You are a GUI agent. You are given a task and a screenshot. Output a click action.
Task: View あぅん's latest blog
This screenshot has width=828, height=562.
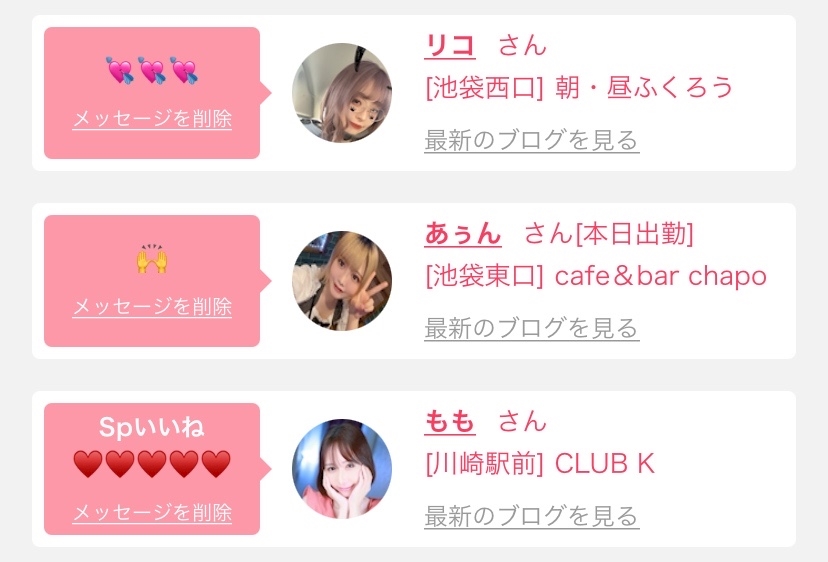coord(531,328)
